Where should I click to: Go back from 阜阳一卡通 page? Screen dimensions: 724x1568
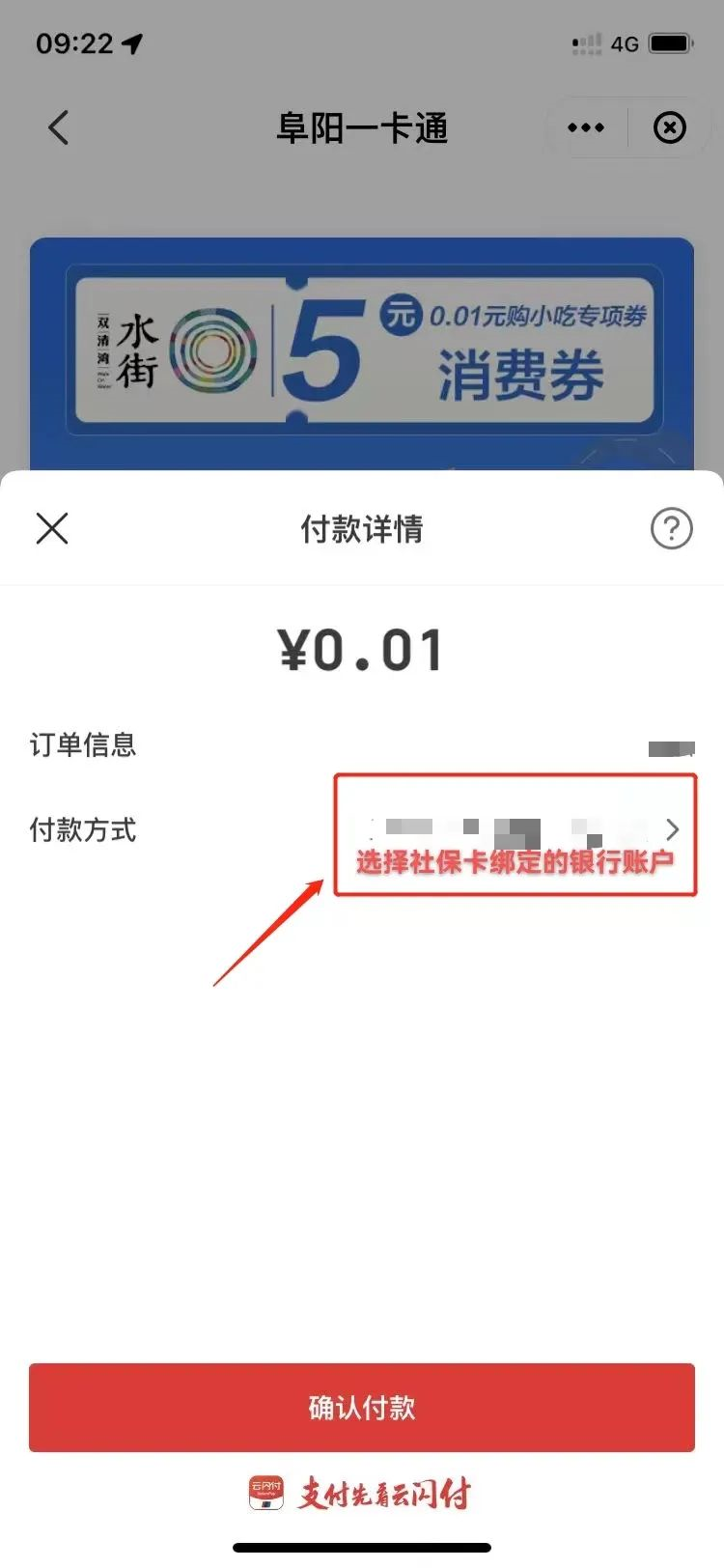tap(59, 127)
